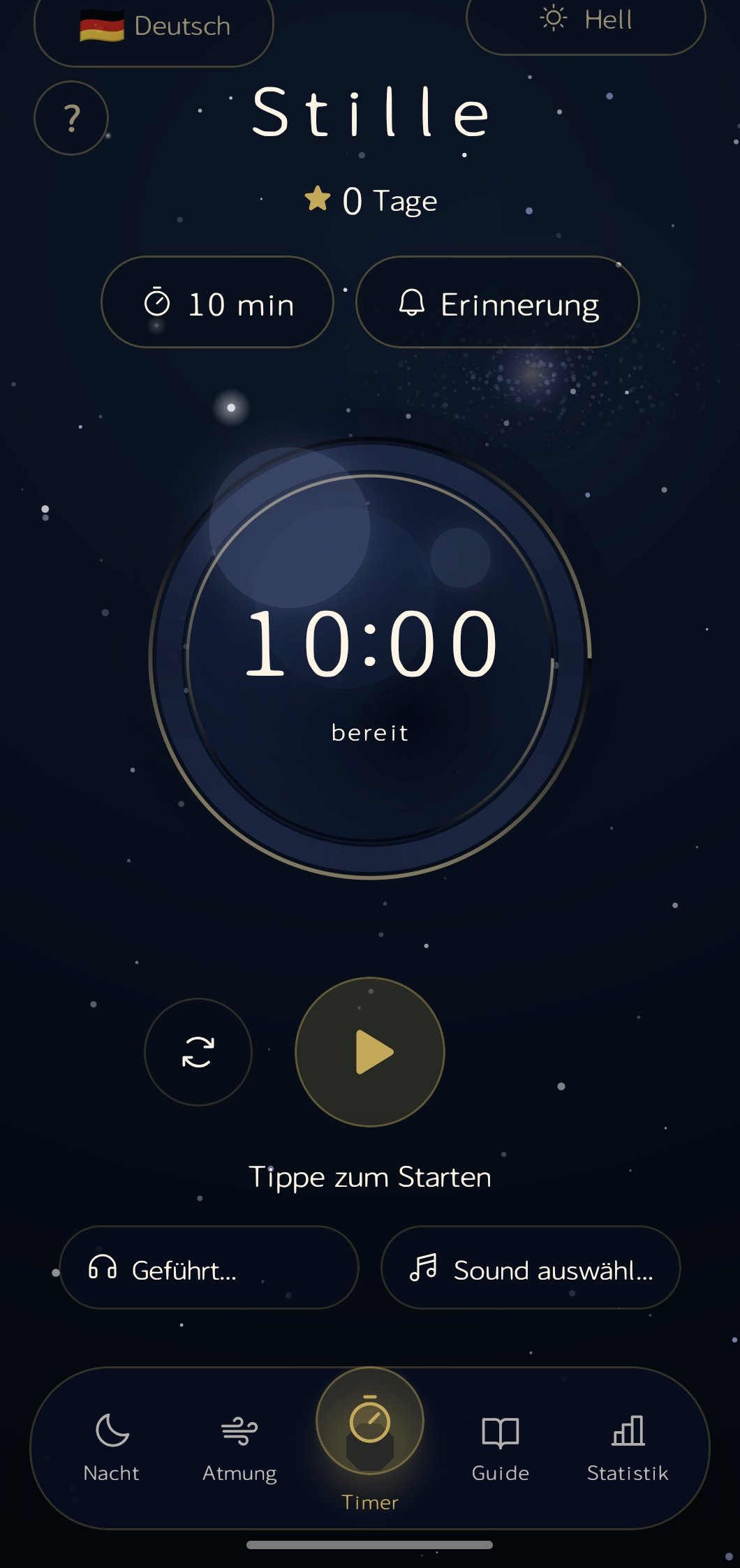The width and height of the screenshot is (740, 1568).
Task: Reset the timer with the refresh icon
Action: pos(198,1052)
